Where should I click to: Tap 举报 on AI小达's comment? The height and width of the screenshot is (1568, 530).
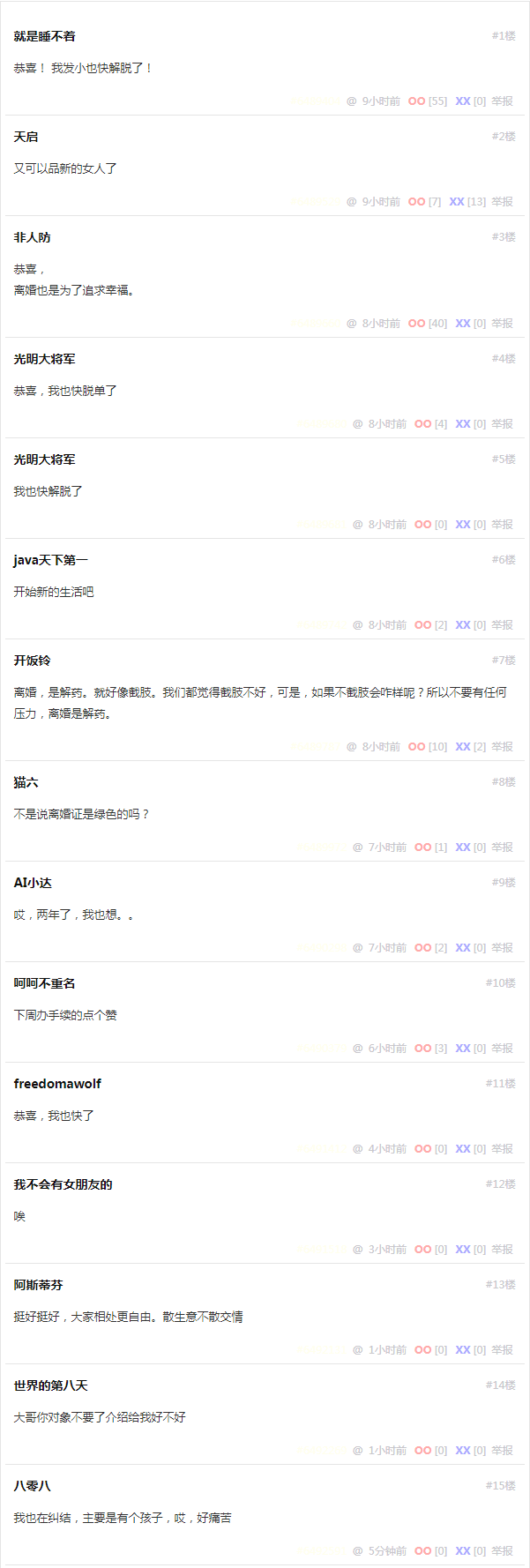point(502,948)
